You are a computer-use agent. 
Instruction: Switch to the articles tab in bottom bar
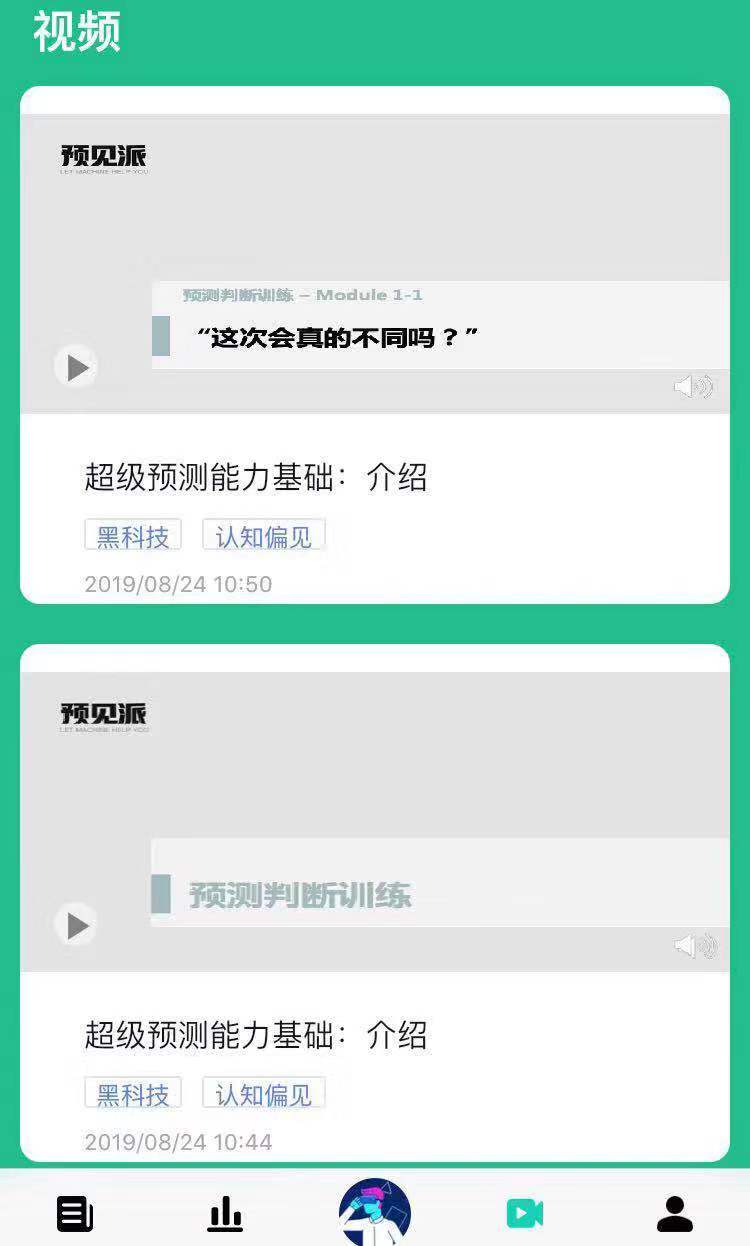[75, 1214]
